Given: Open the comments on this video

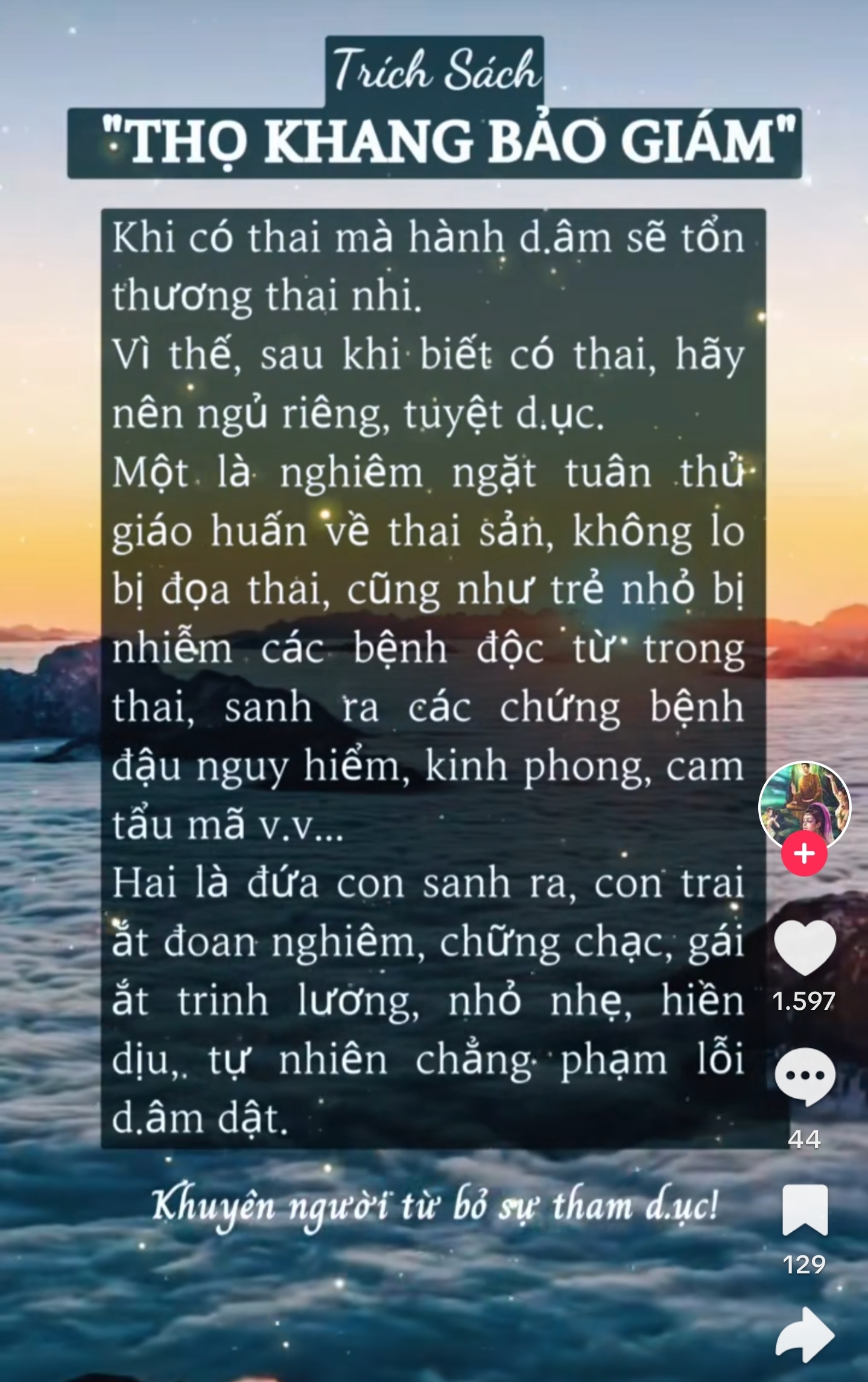Looking at the screenshot, I should pos(805,1076).
